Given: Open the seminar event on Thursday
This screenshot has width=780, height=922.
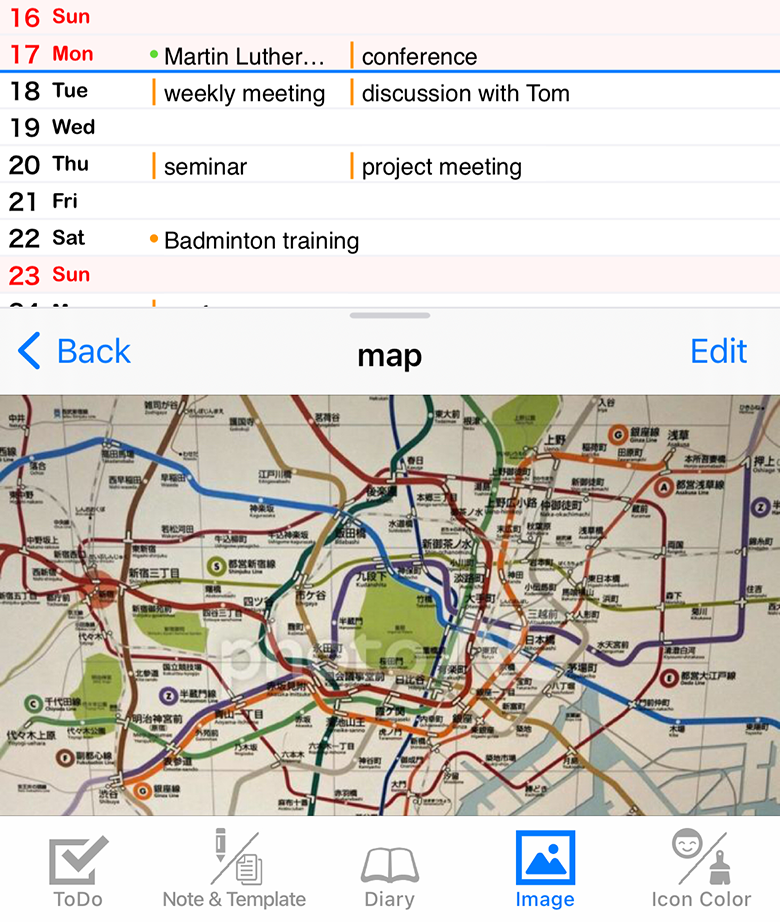Looking at the screenshot, I should tap(205, 167).
